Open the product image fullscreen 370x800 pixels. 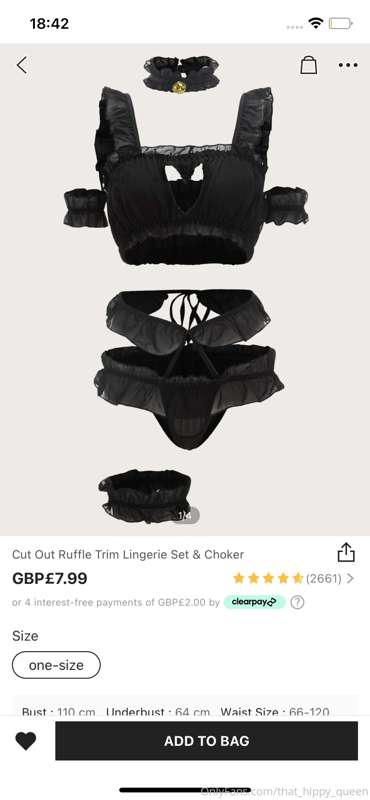185,289
